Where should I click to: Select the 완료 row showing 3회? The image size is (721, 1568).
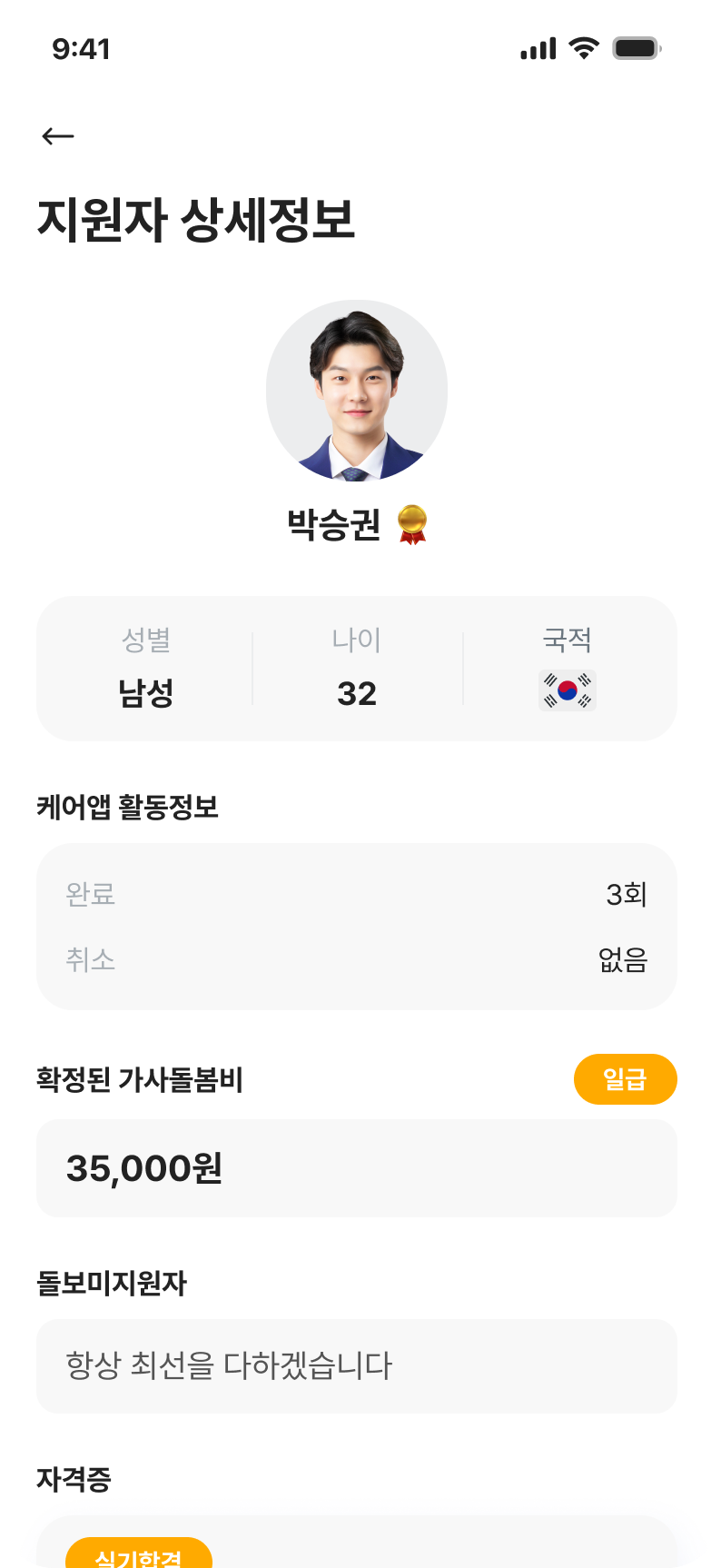(x=360, y=894)
